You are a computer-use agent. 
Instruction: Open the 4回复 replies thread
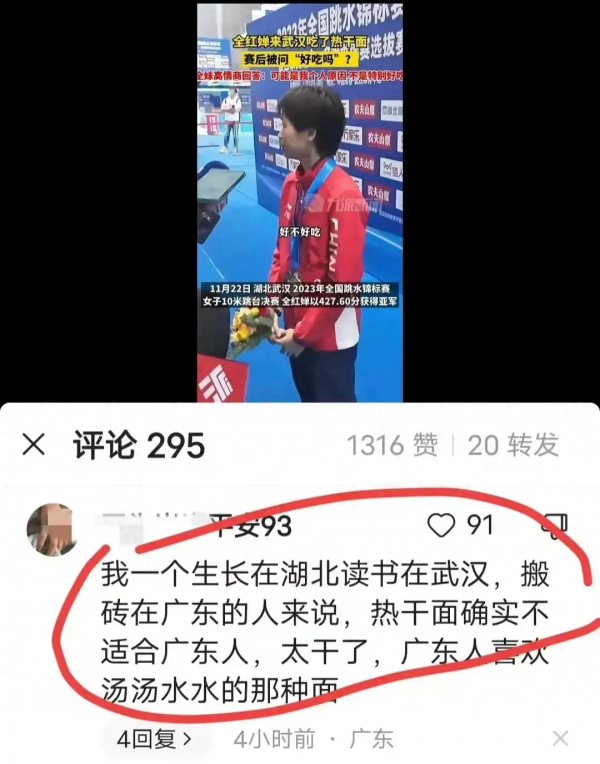tap(154, 740)
